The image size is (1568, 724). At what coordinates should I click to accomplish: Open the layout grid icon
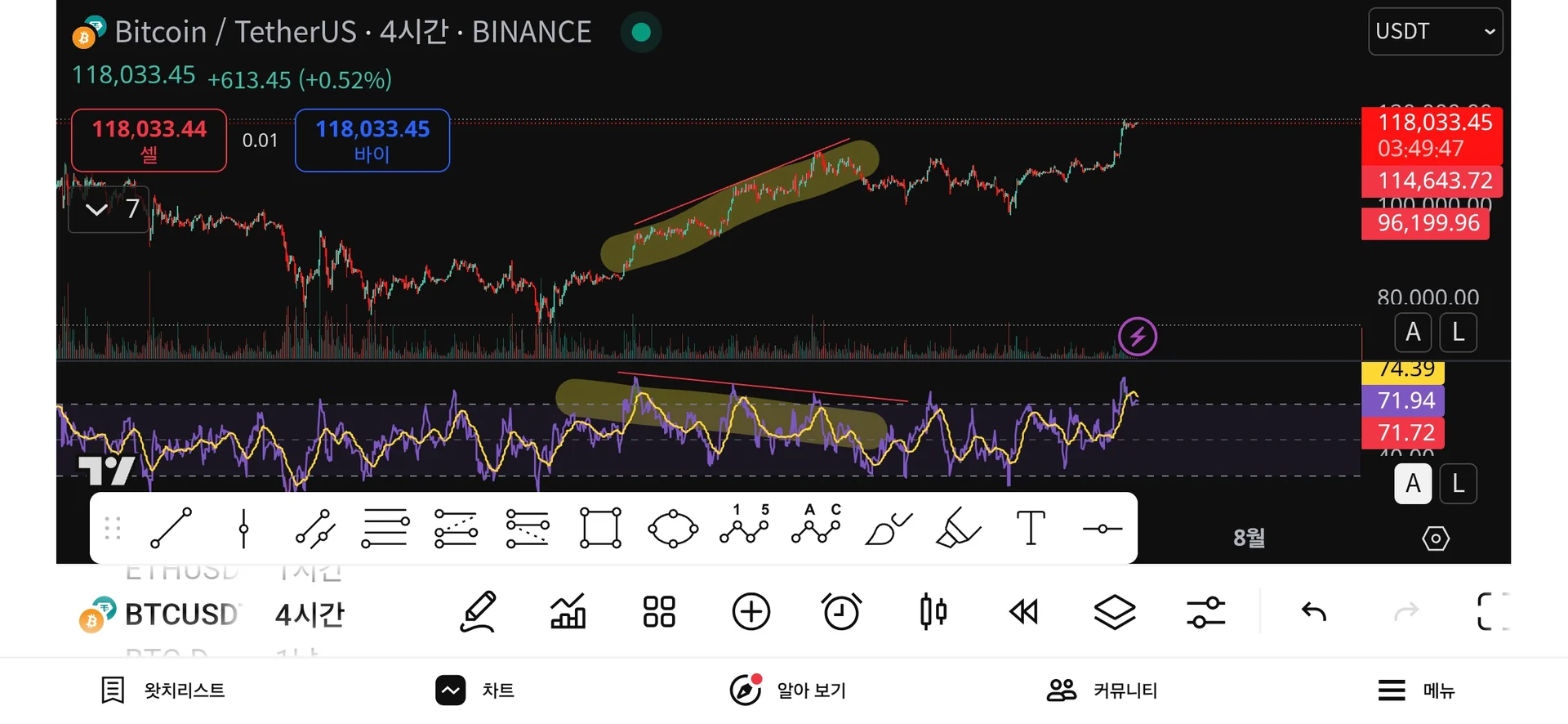click(x=659, y=611)
